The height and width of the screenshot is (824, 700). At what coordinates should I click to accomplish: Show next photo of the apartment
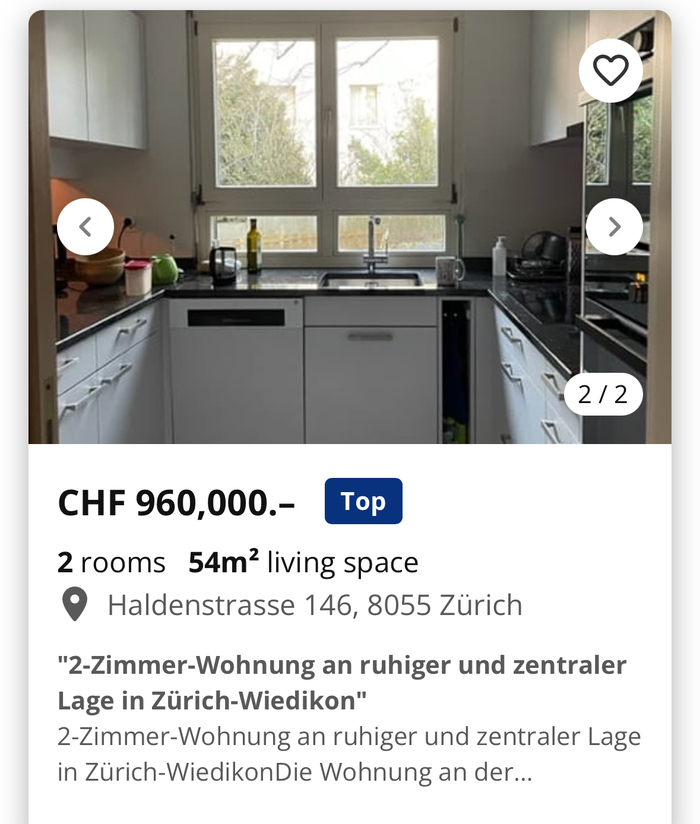coord(614,227)
